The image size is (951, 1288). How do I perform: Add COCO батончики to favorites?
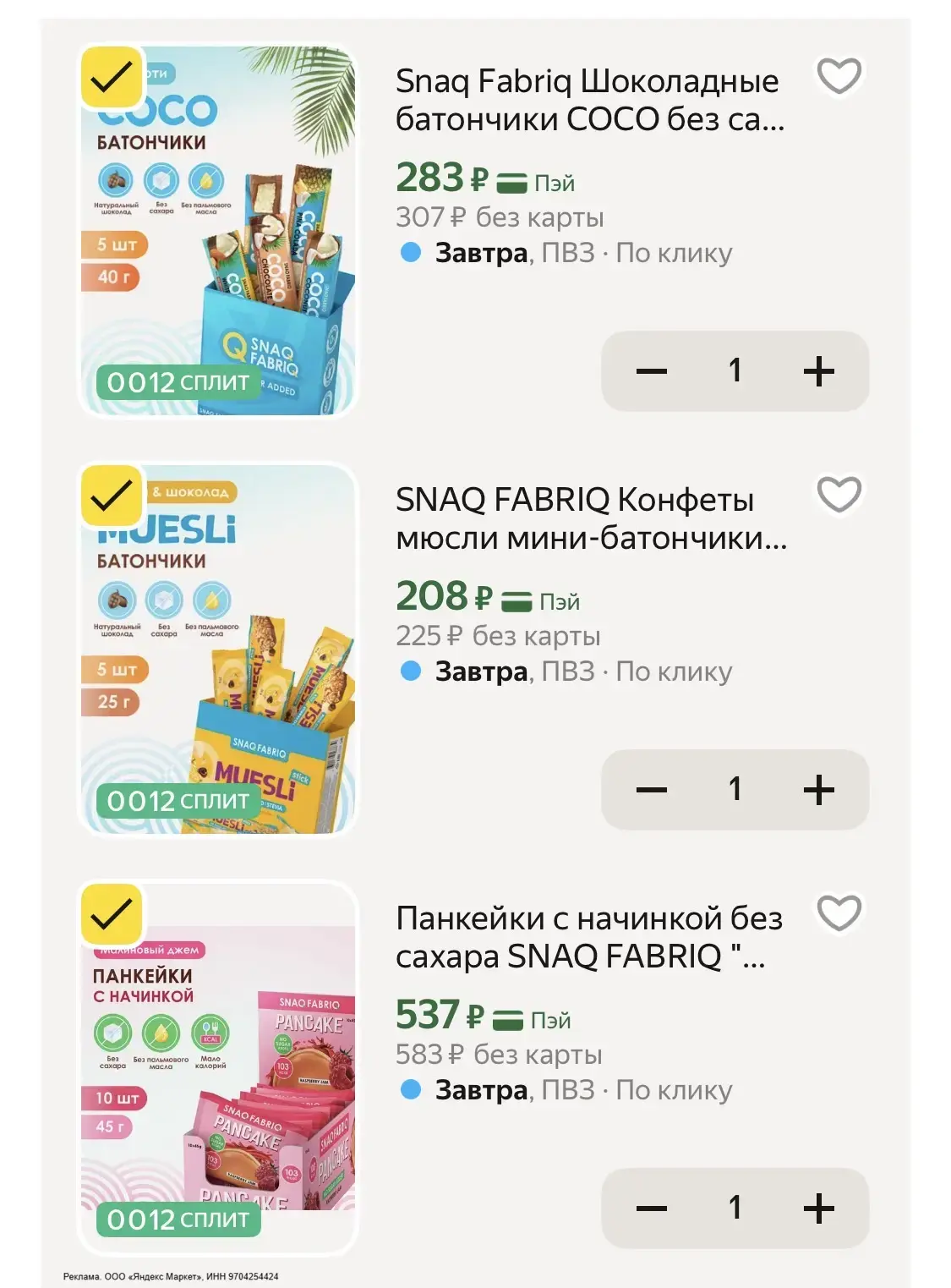click(839, 76)
